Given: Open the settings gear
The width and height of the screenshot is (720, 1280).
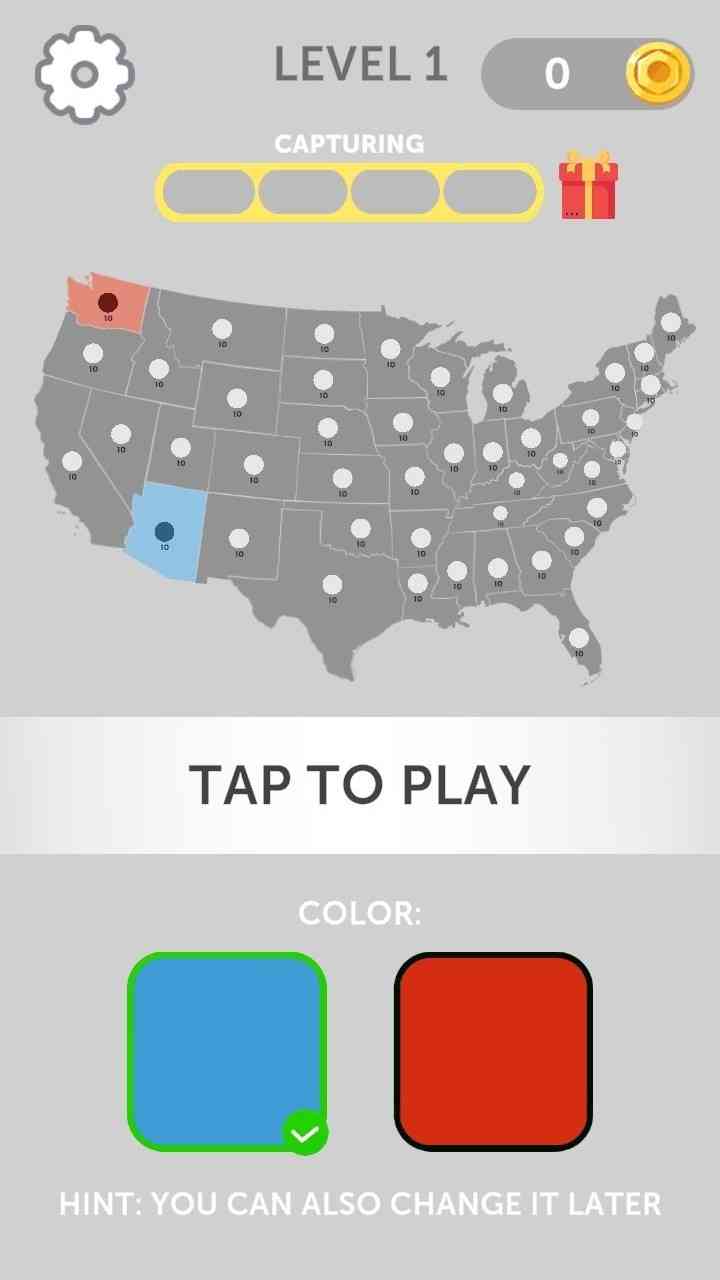Looking at the screenshot, I should coord(85,73).
